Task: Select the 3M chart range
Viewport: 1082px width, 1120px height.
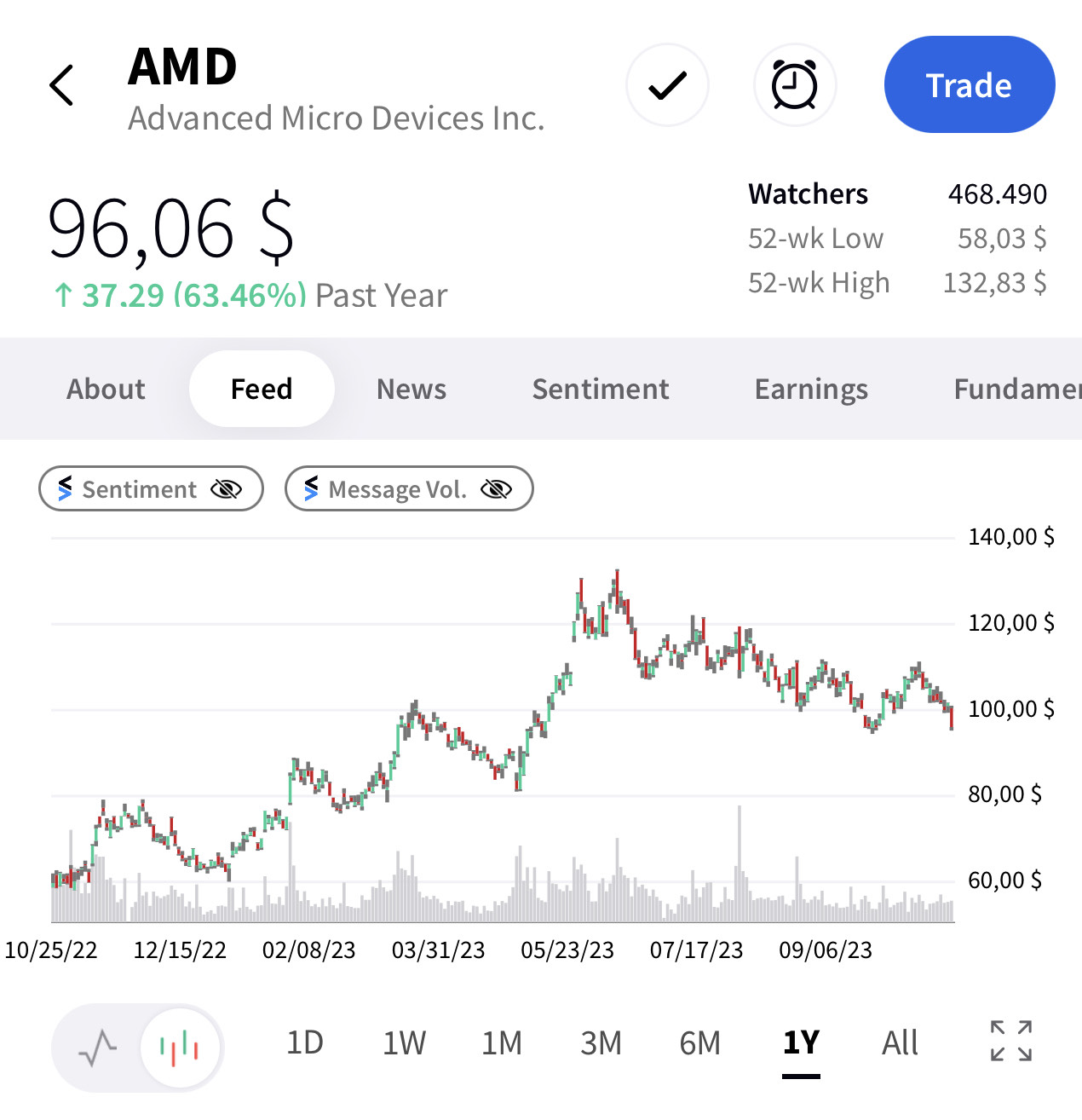Action: (x=601, y=1043)
